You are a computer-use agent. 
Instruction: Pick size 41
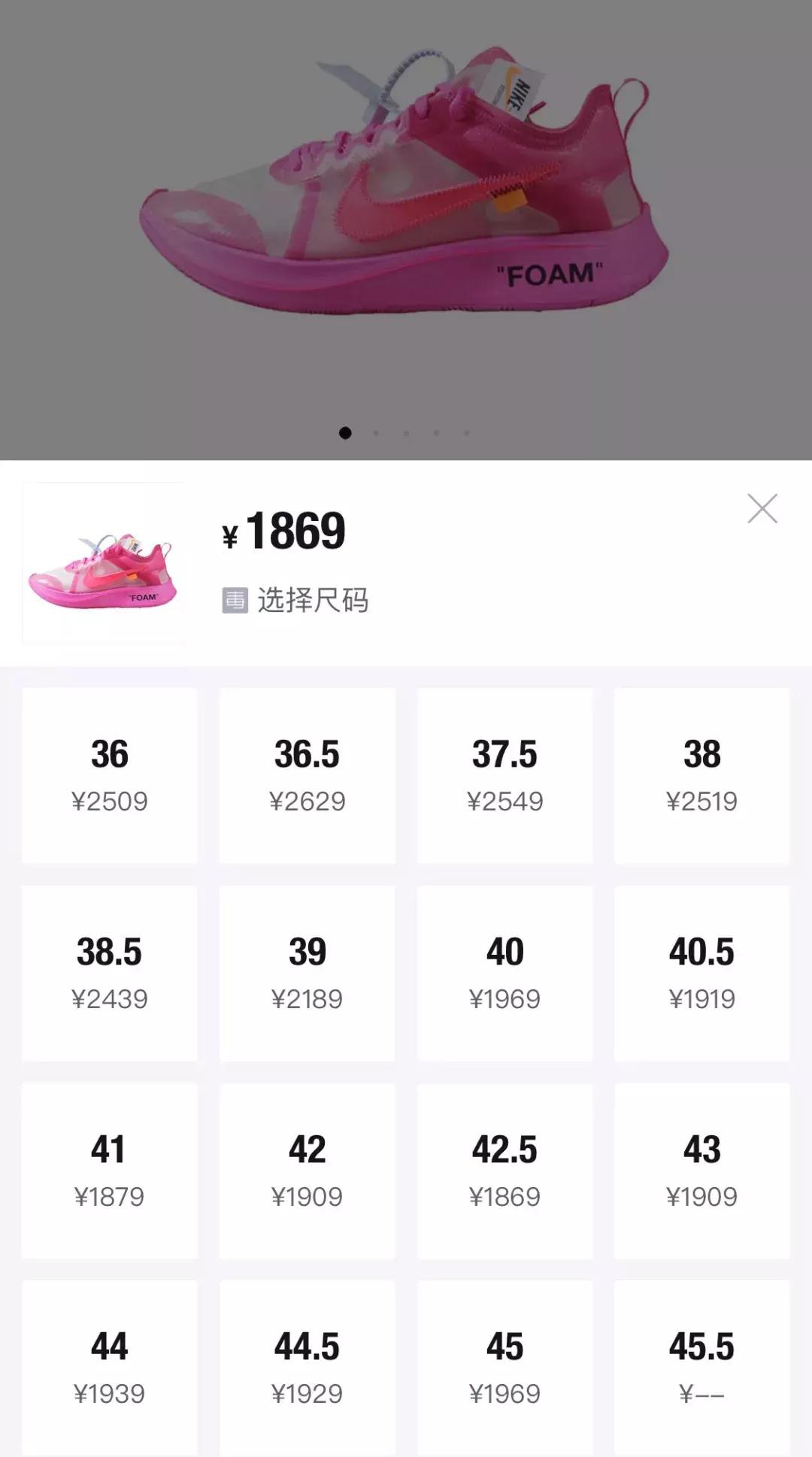(x=110, y=1171)
